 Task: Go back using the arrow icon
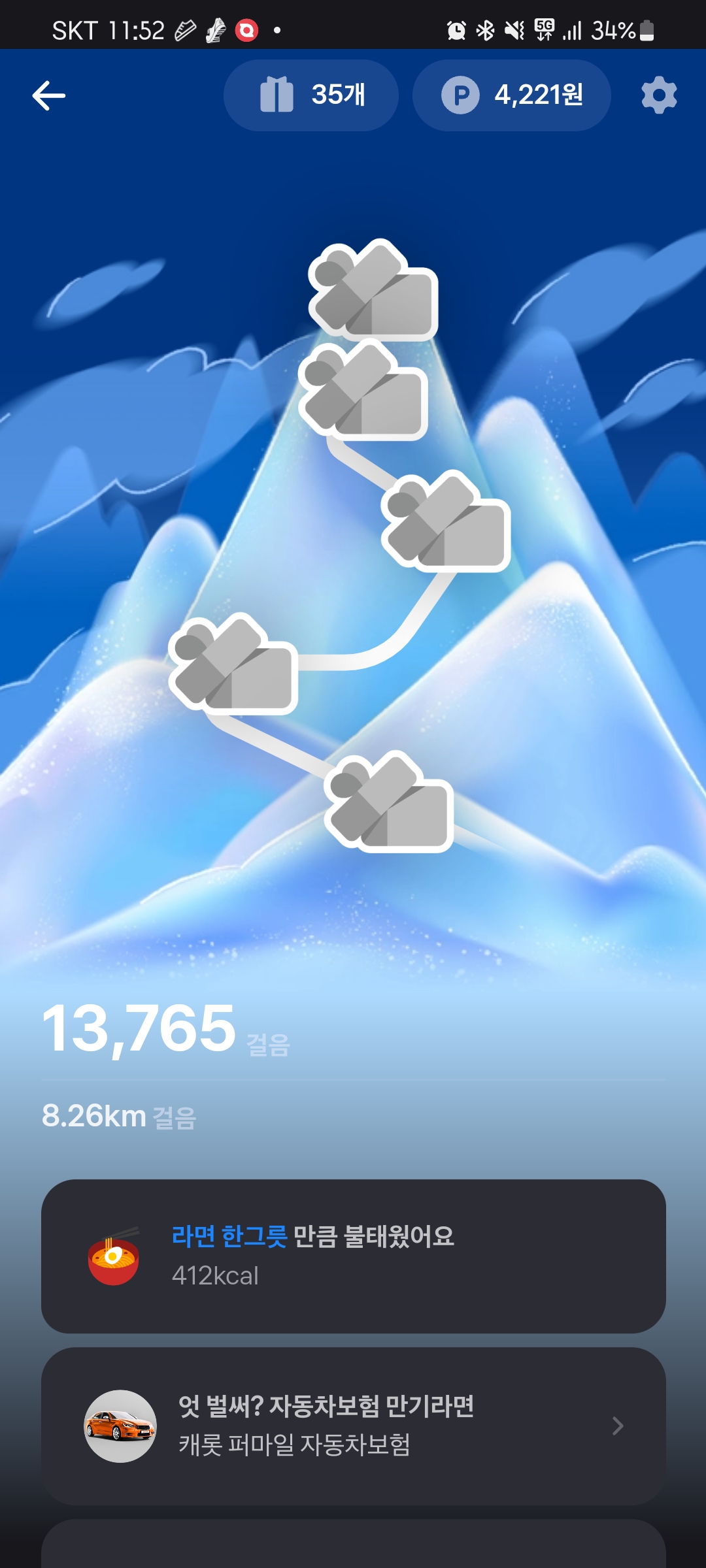[49, 96]
